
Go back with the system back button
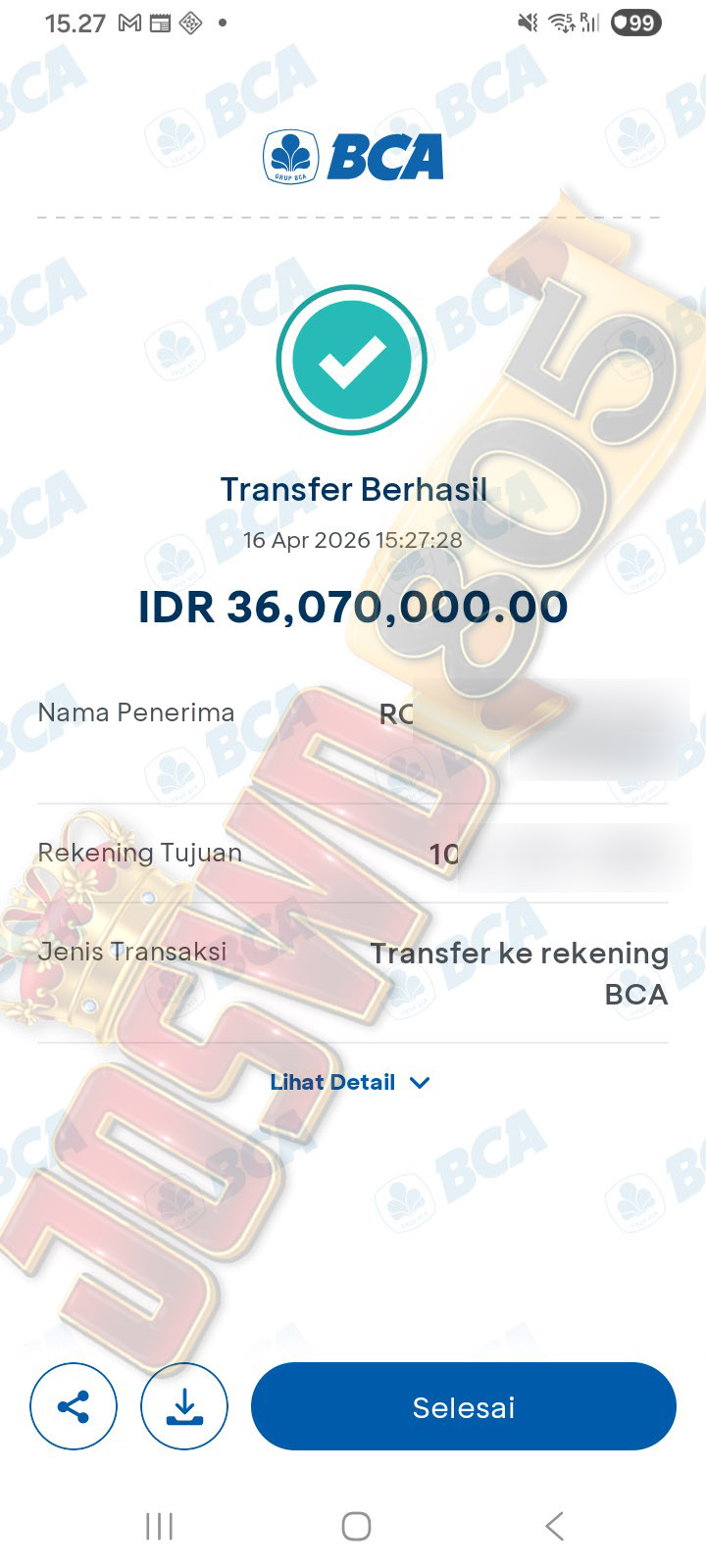[554, 1526]
